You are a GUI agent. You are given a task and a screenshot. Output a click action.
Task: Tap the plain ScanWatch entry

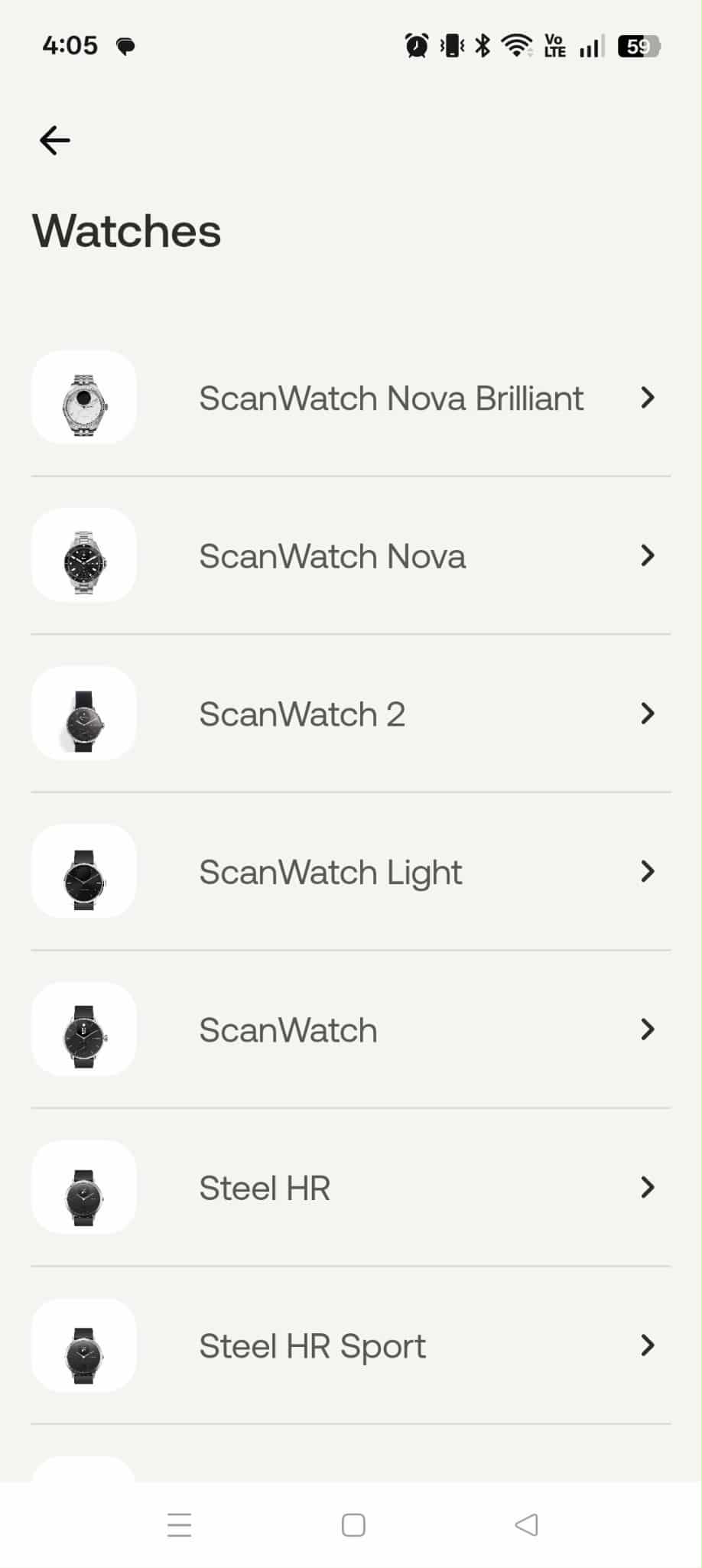click(350, 1030)
